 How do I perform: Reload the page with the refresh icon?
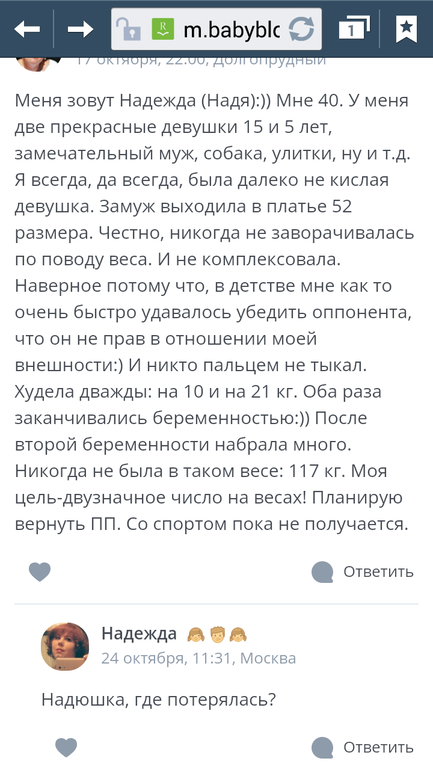pos(301,30)
